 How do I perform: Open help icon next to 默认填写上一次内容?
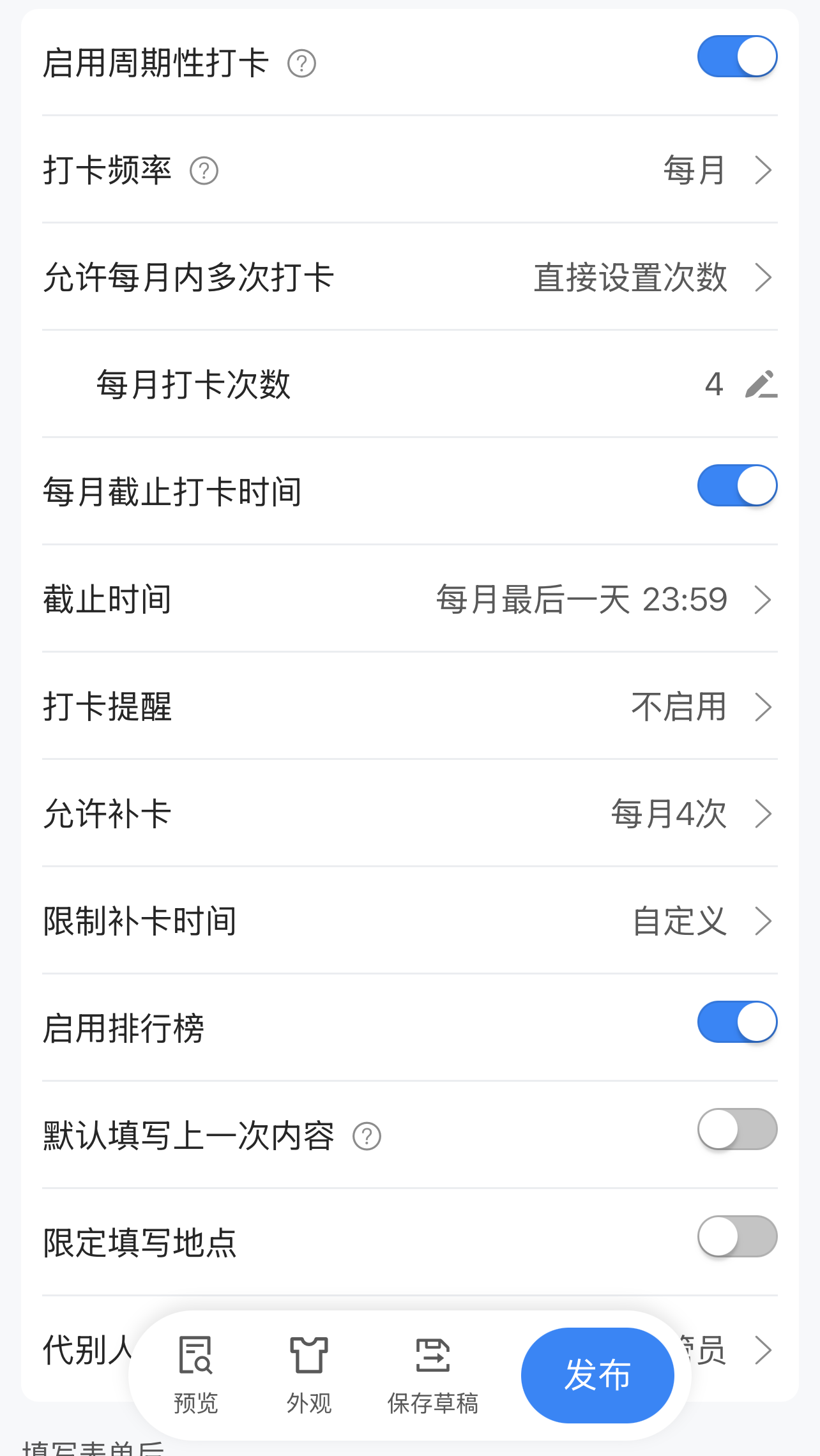367,1137
